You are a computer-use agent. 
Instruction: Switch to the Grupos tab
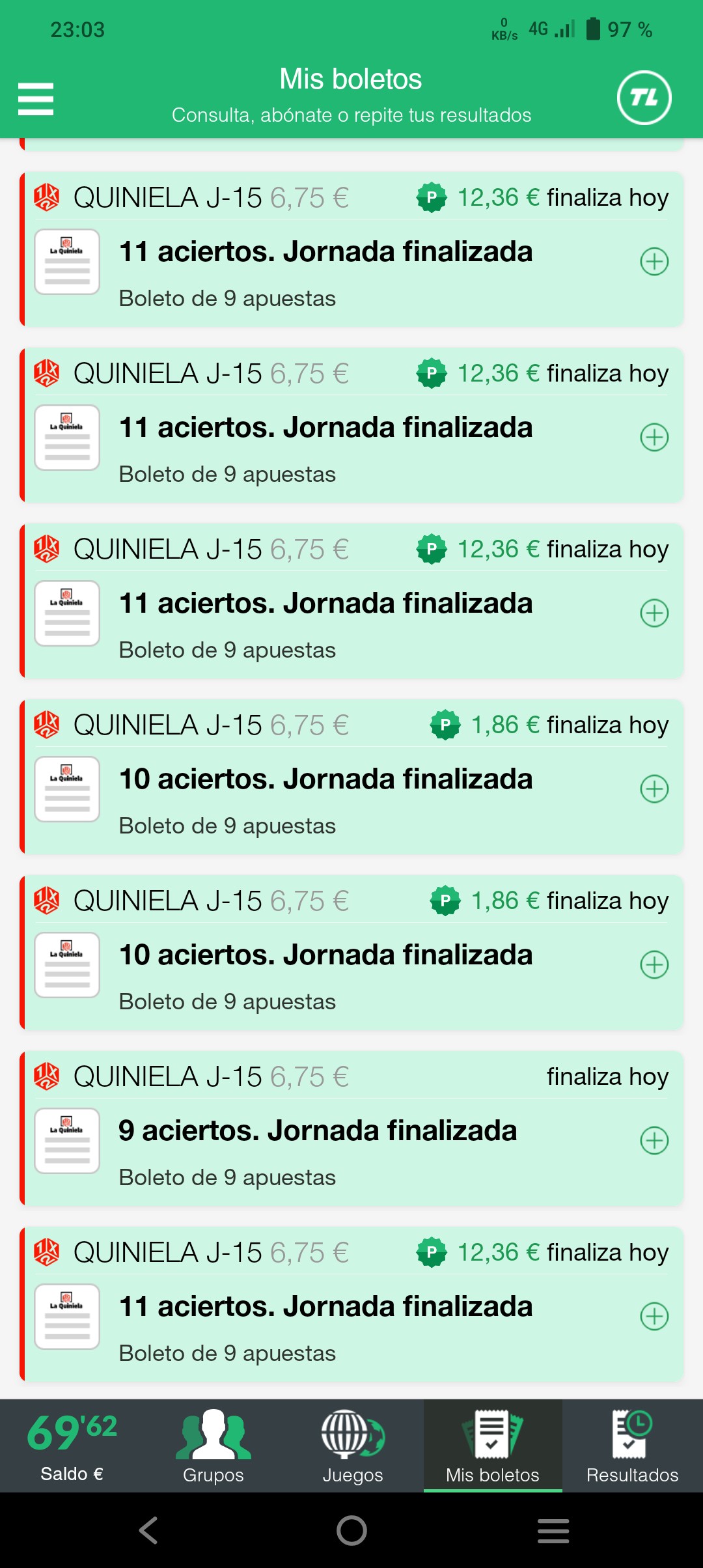213,1446
